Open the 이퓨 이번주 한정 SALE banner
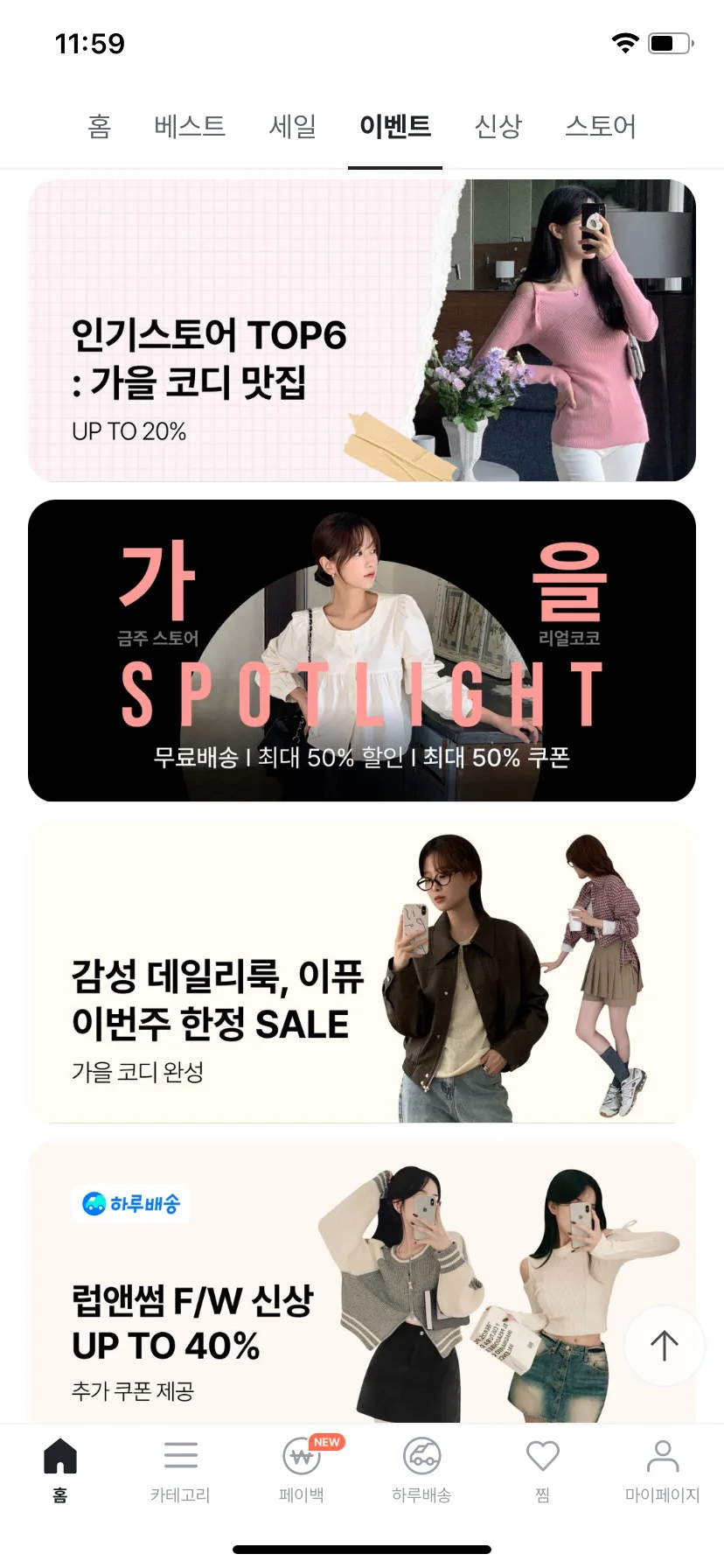 pos(362,971)
